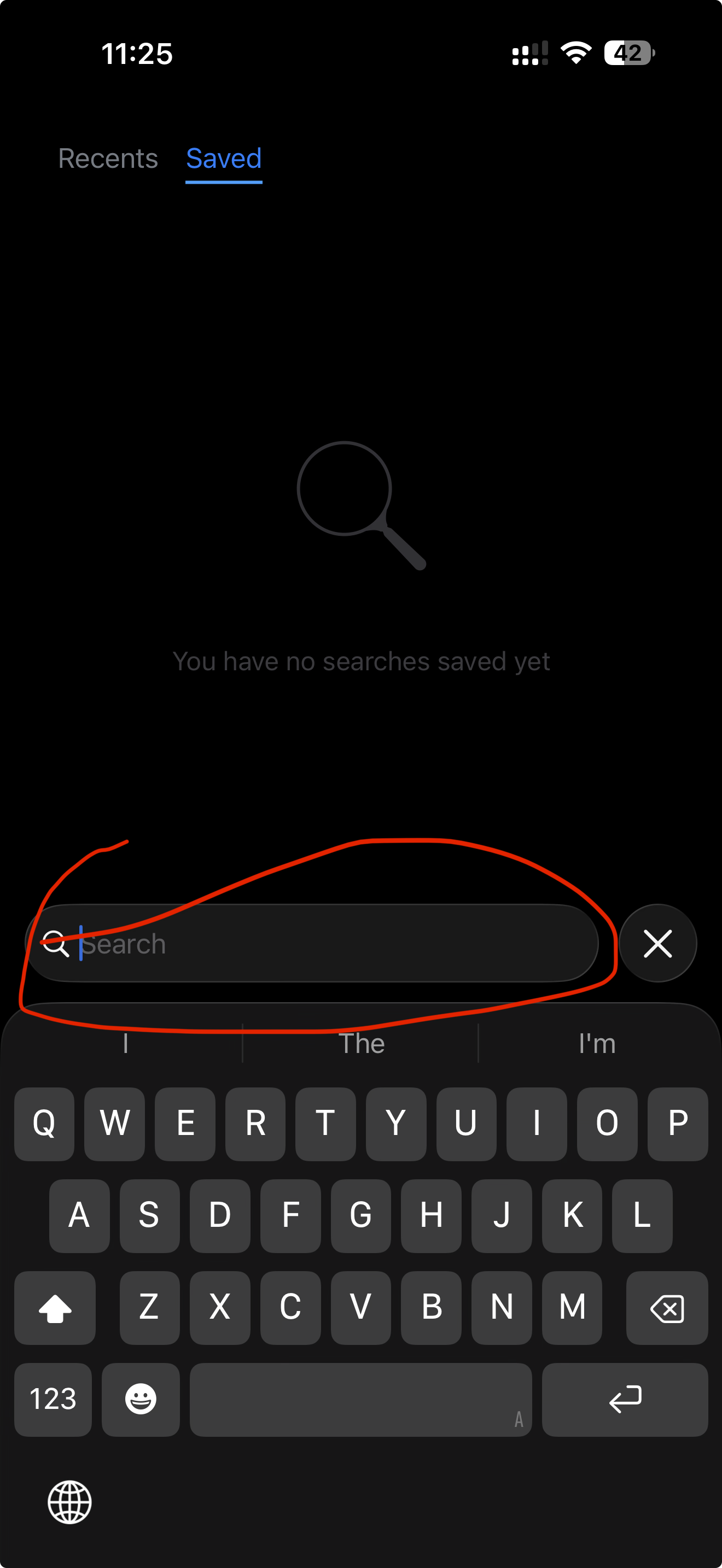Toggle the shift key

[55, 1307]
